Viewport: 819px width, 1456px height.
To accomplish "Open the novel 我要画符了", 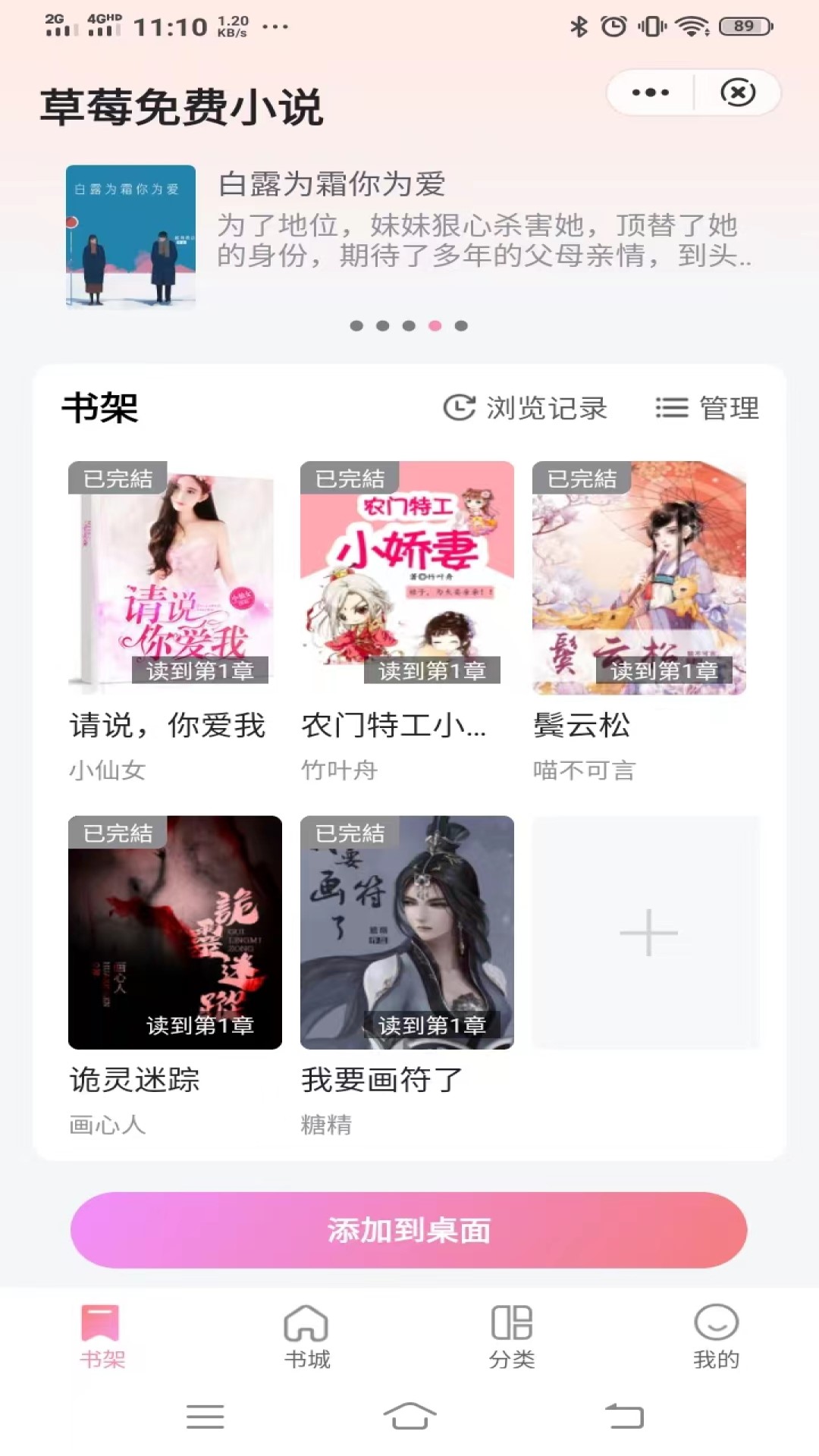I will click(x=407, y=932).
